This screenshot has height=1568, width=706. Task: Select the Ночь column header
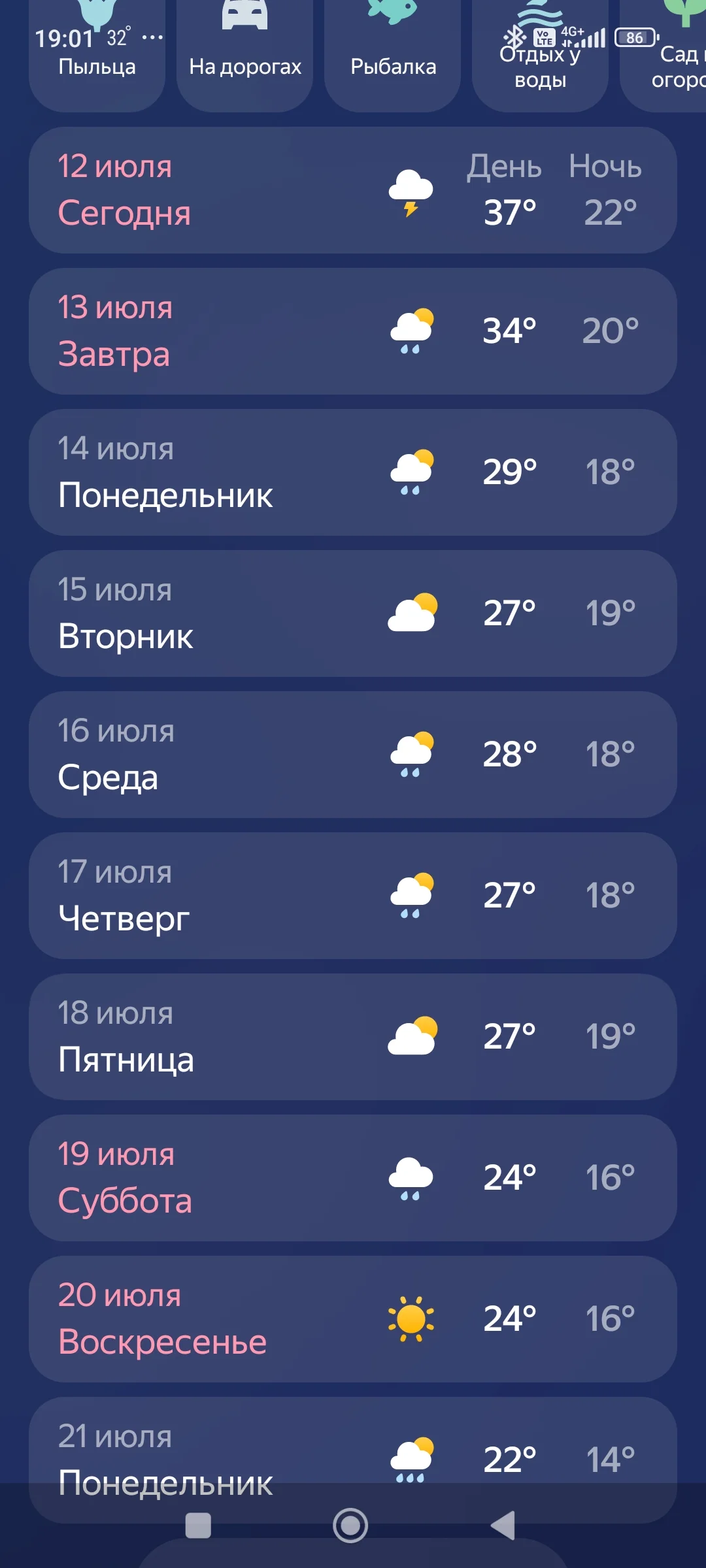tap(606, 167)
